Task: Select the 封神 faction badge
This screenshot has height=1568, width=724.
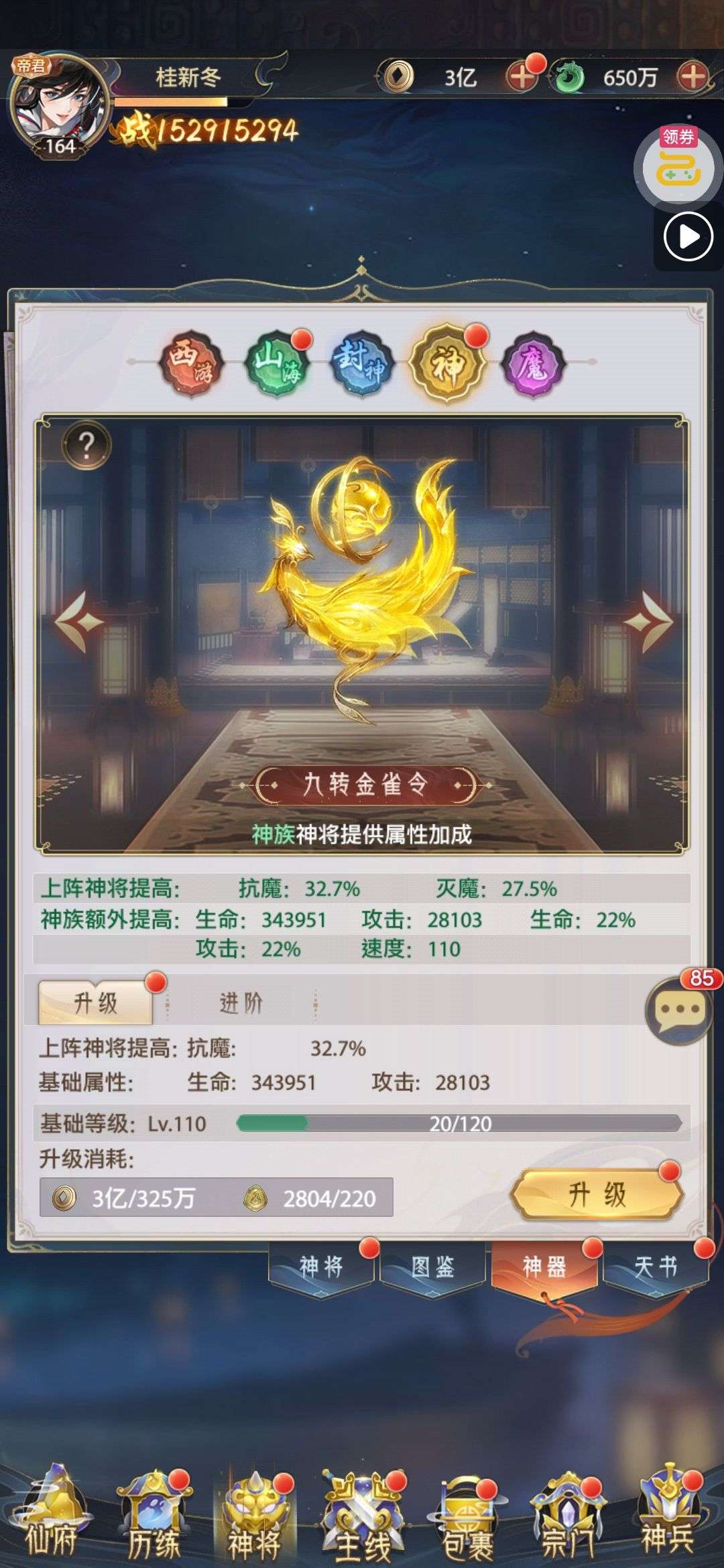Action: [x=362, y=363]
